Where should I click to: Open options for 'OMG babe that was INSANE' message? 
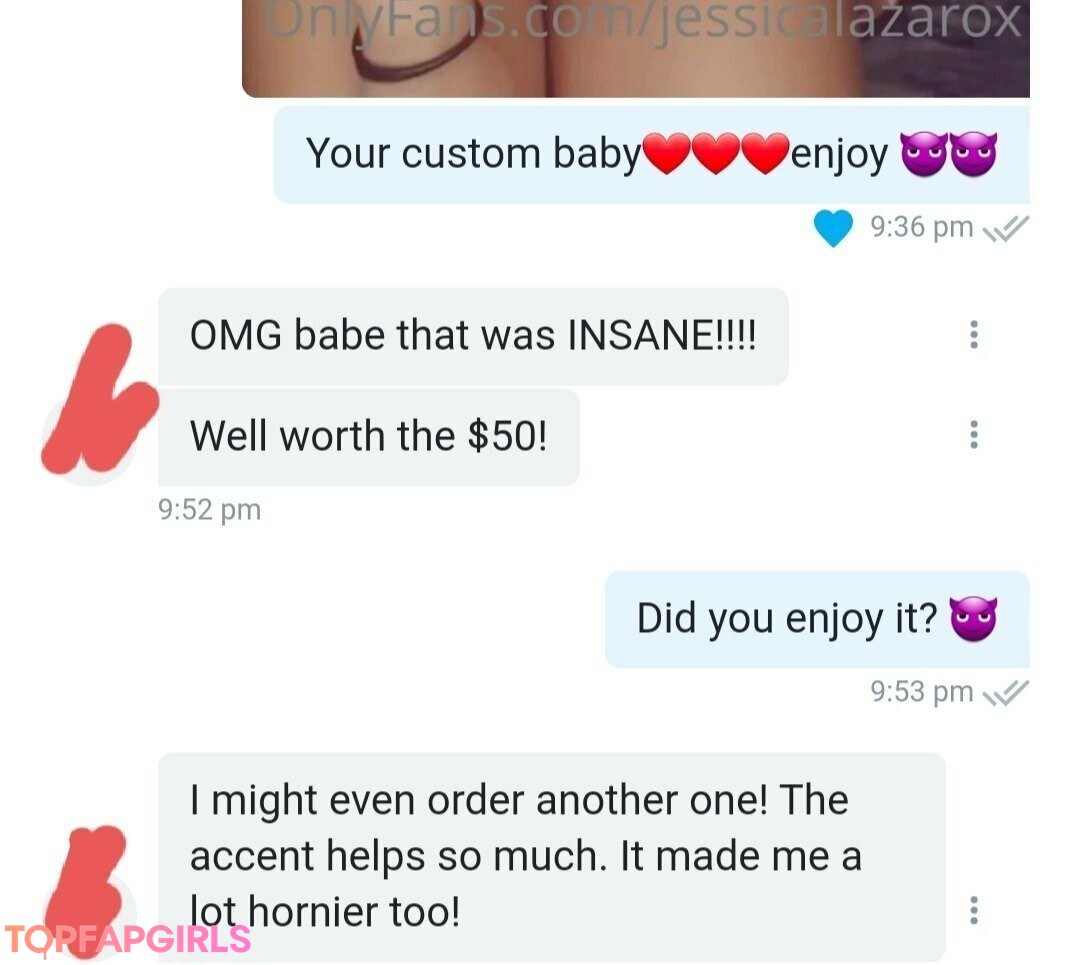coord(973,335)
